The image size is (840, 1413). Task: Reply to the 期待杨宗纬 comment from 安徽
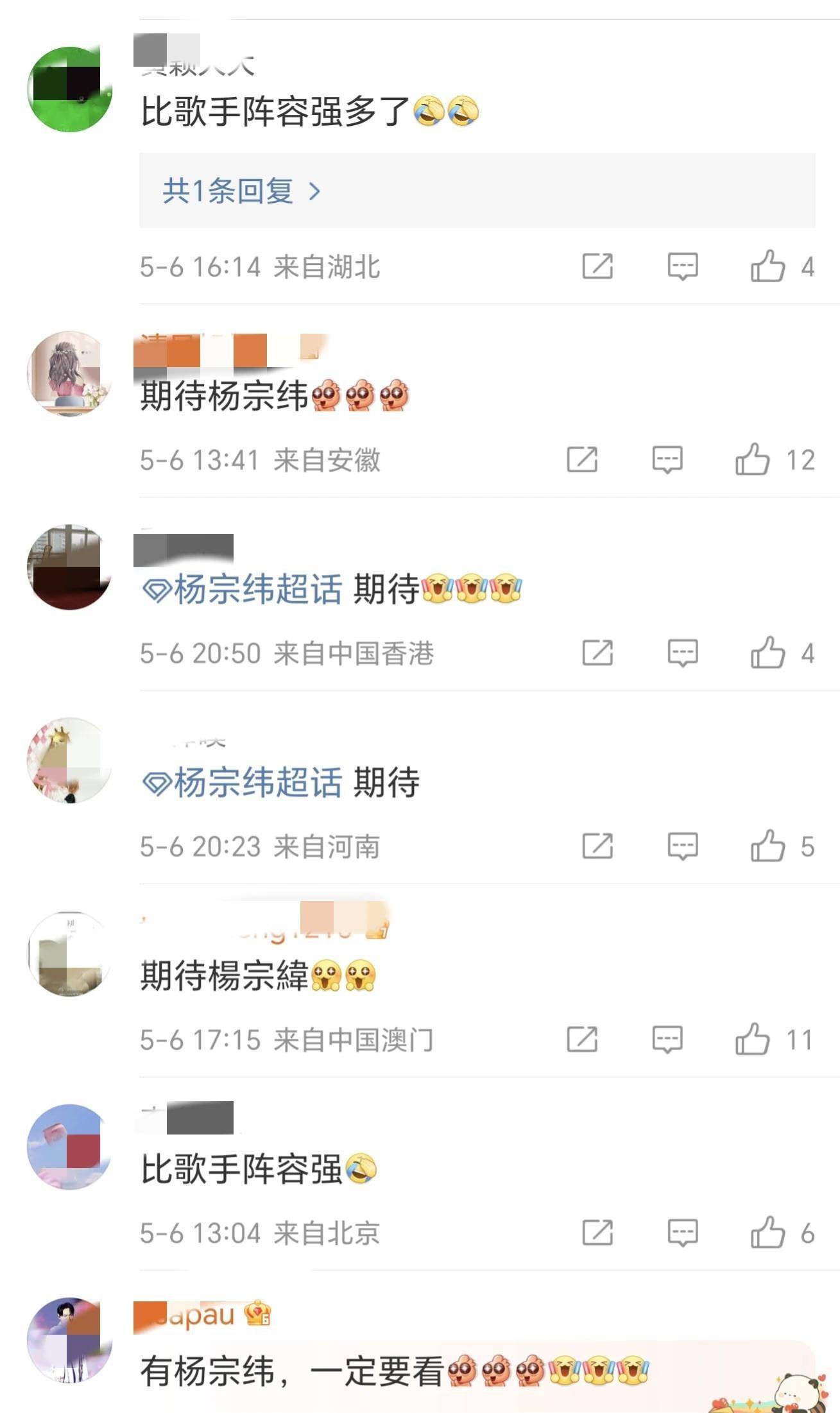[667, 459]
